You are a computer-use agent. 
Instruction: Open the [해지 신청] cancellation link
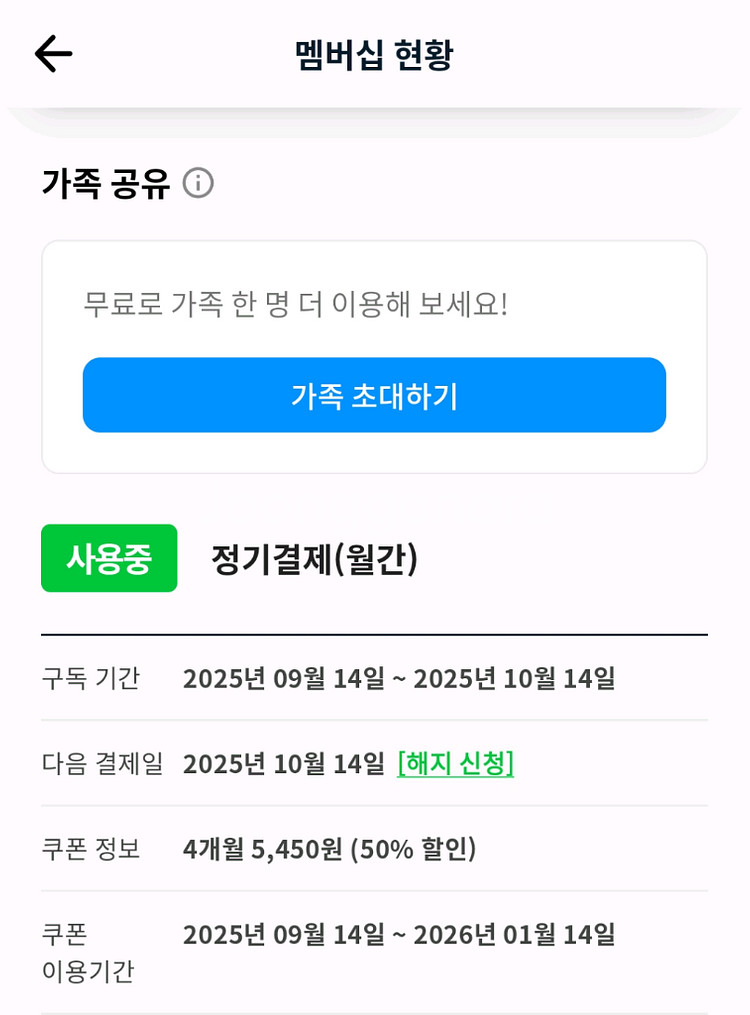(x=457, y=762)
